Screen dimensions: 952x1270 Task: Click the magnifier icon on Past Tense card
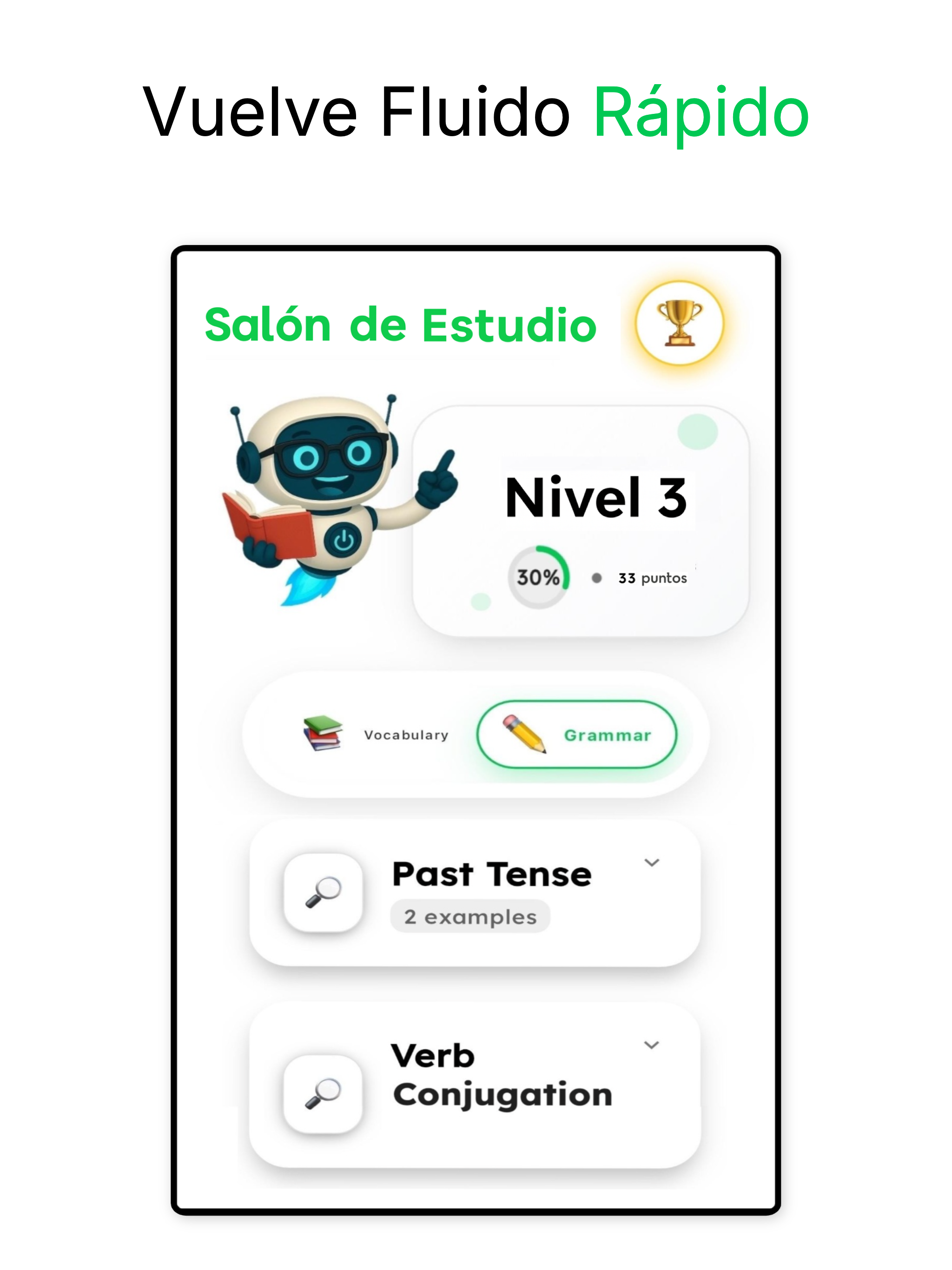324,893
